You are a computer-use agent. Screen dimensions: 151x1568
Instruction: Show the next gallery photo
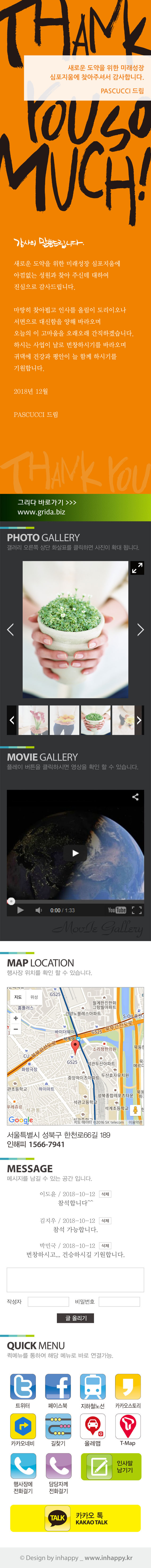point(141,630)
